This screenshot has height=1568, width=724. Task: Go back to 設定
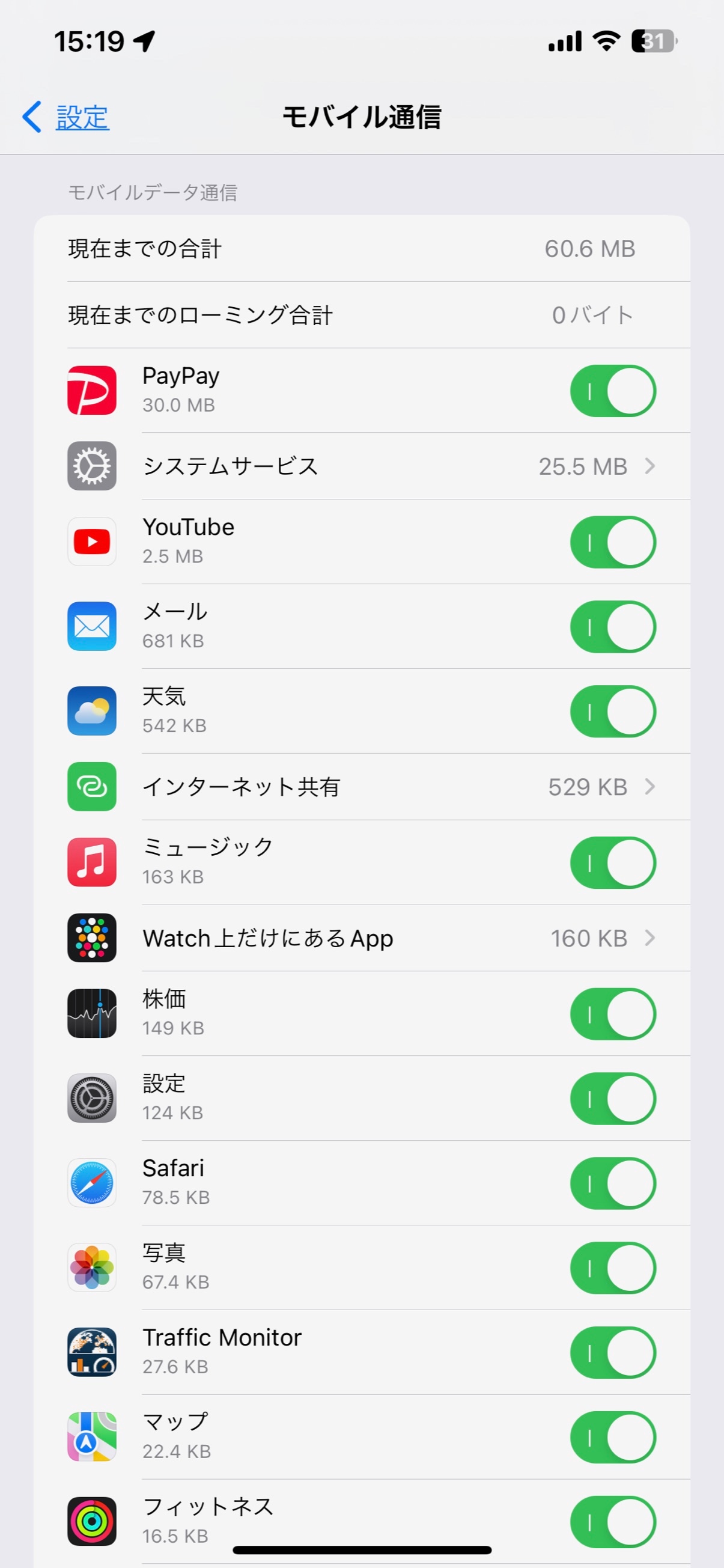(x=65, y=117)
